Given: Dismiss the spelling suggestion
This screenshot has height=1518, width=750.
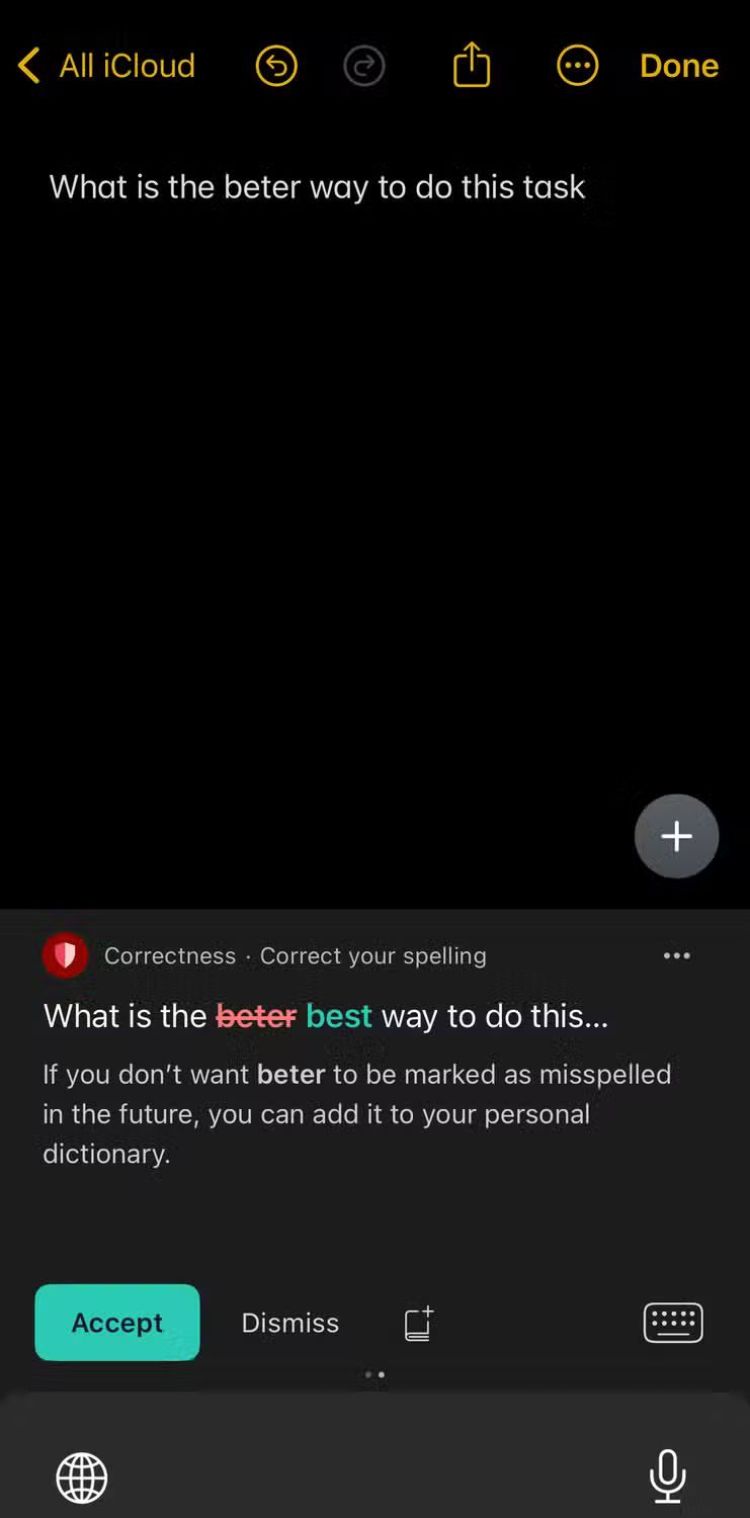Looking at the screenshot, I should click(x=290, y=1323).
